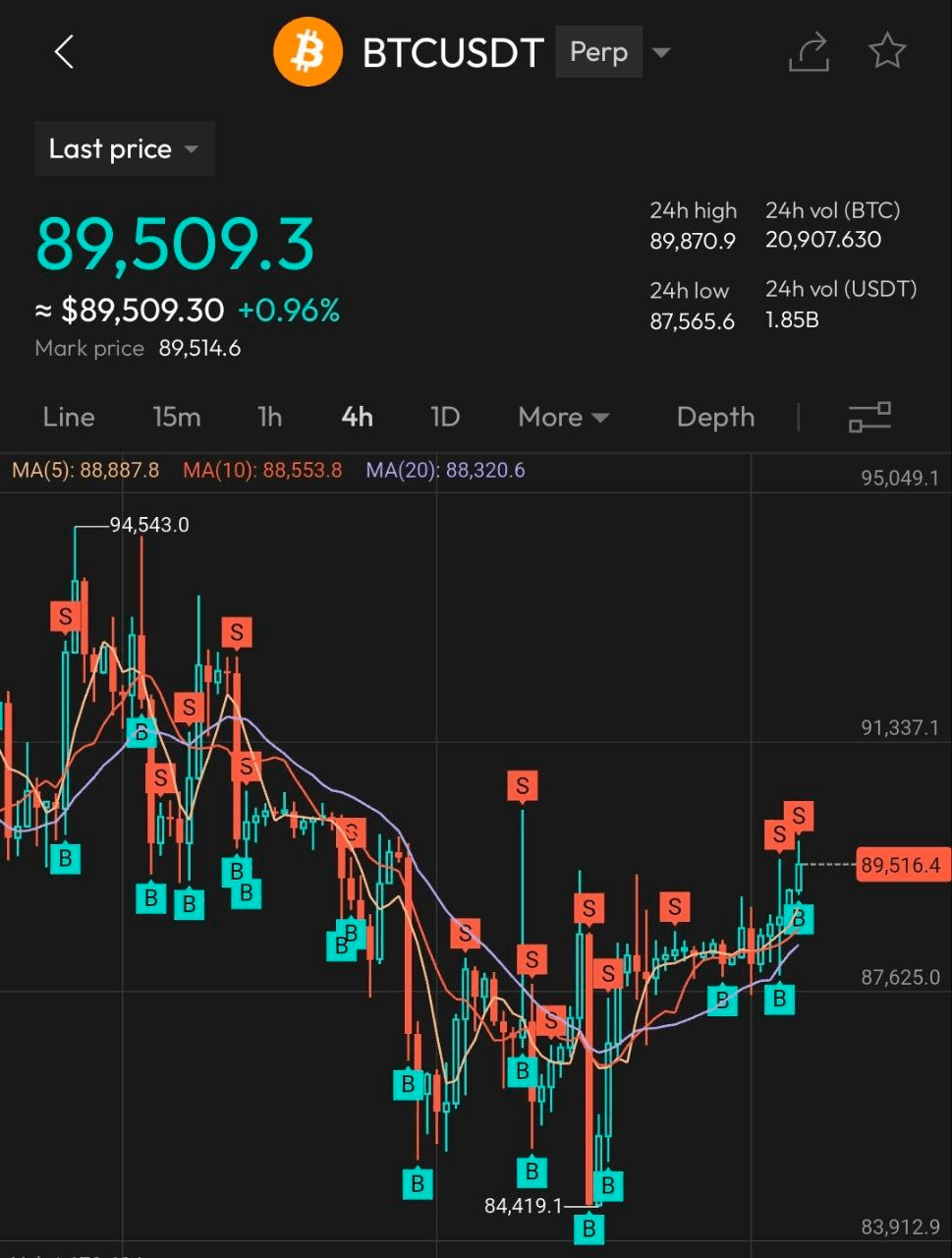This screenshot has width=952, height=1258.
Task: Expand the More timeframes dropdown
Action: click(563, 417)
